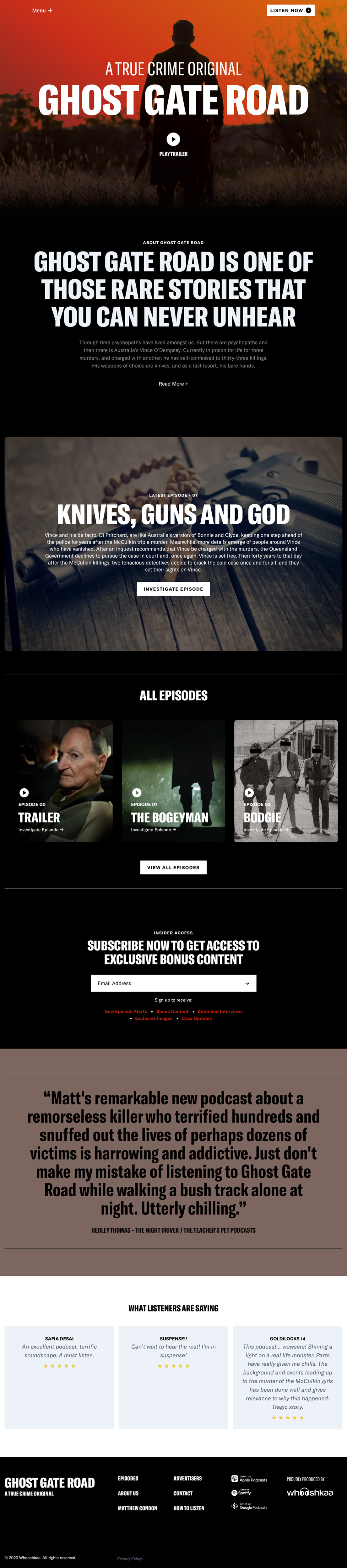
Task: Tap the Listen Now button
Action: tap(290, 10)
